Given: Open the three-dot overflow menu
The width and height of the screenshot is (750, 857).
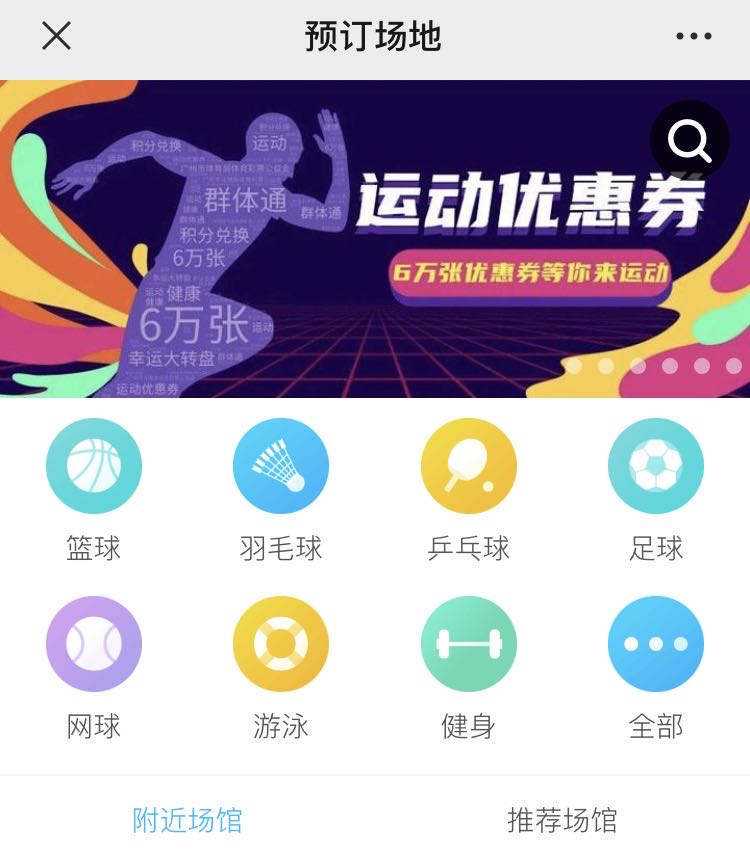Looking at the screenshot, I should coord(693,36).
